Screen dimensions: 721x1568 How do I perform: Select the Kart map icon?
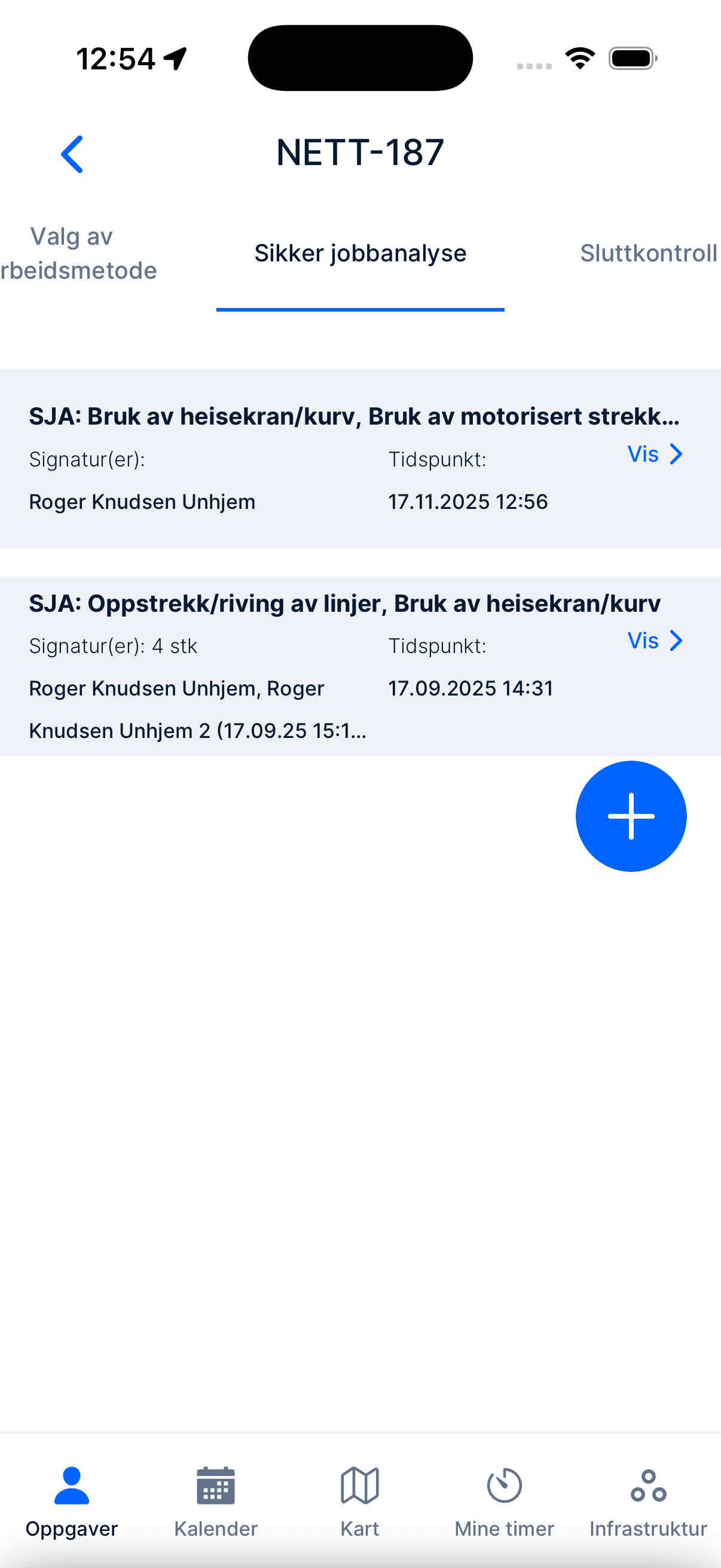click(x=359, y=1485)
